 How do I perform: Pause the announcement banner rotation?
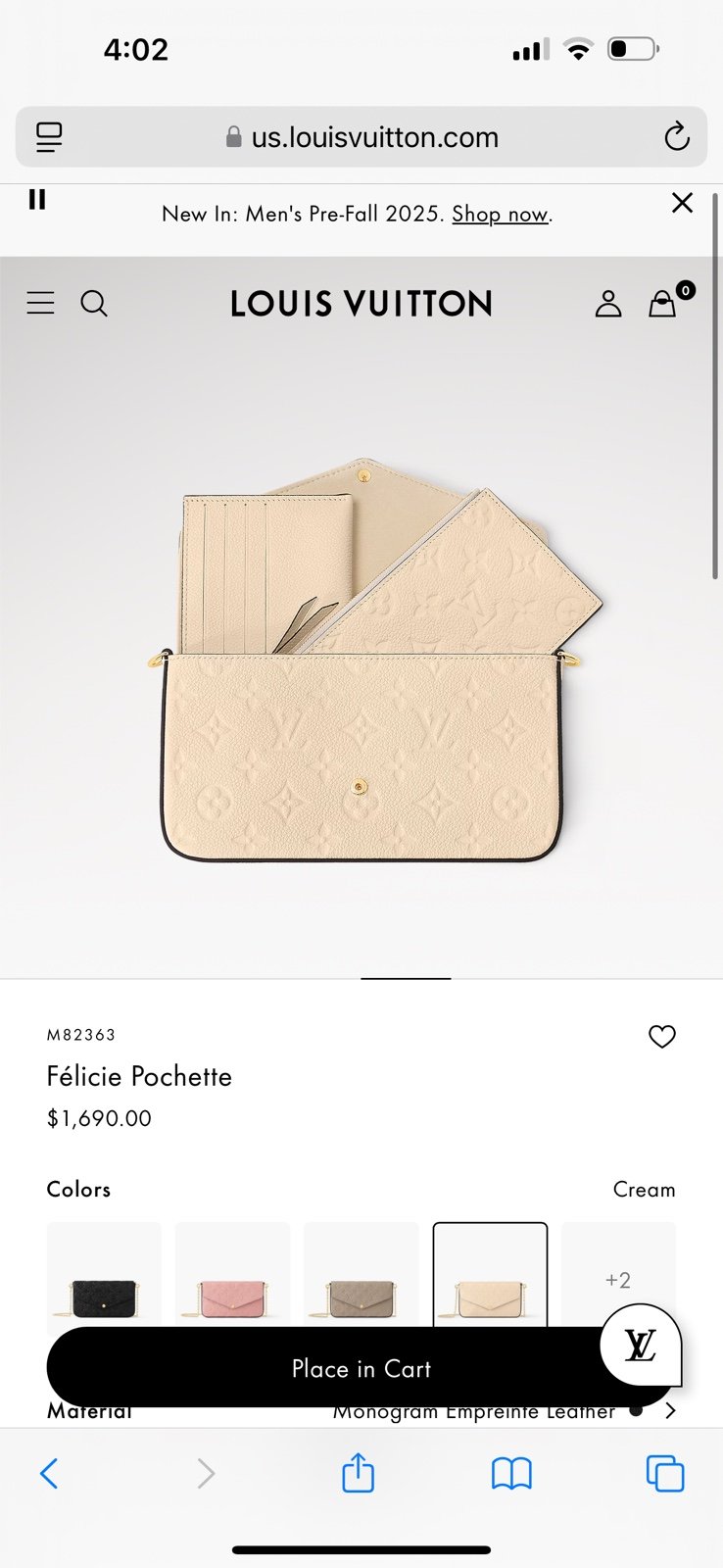point(37,200)
